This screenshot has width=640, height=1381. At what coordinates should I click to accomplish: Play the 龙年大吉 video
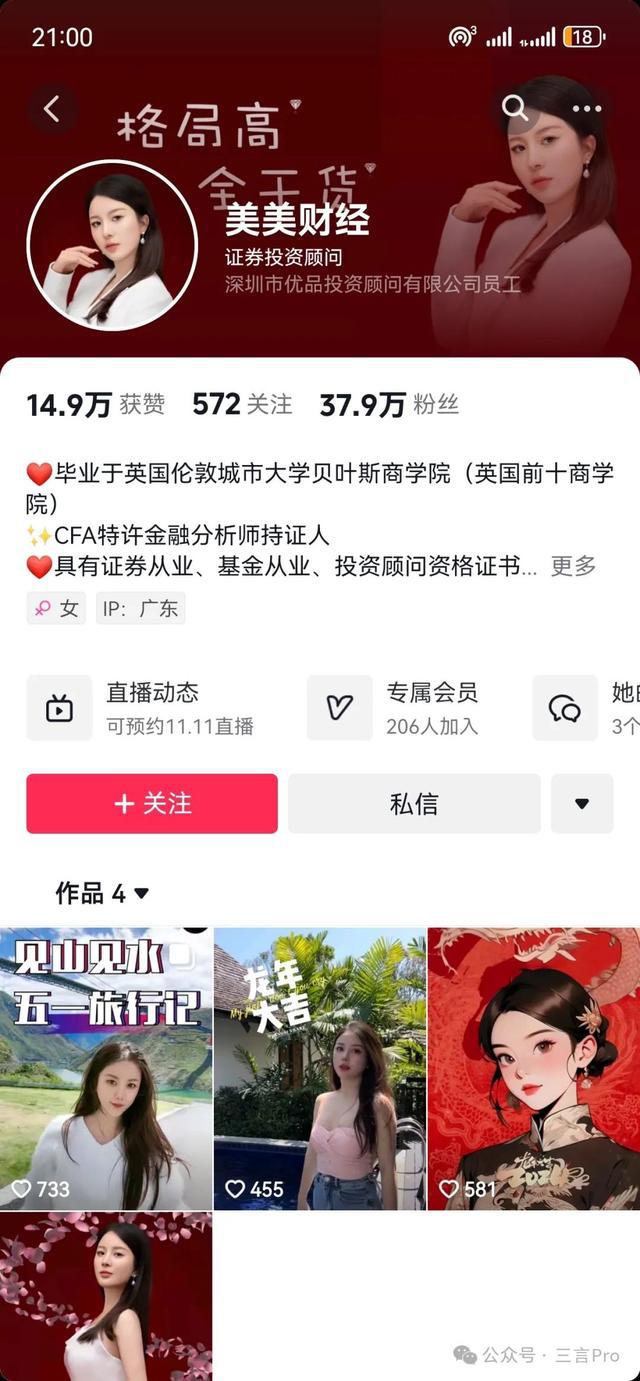click(320, 1068)
